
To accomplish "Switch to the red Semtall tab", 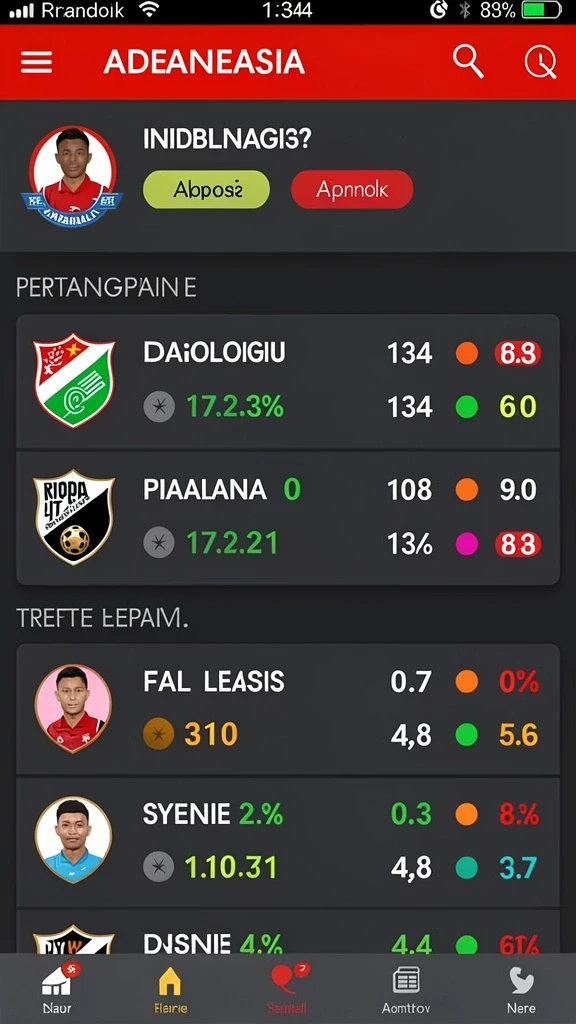I will tap(287, 989).
